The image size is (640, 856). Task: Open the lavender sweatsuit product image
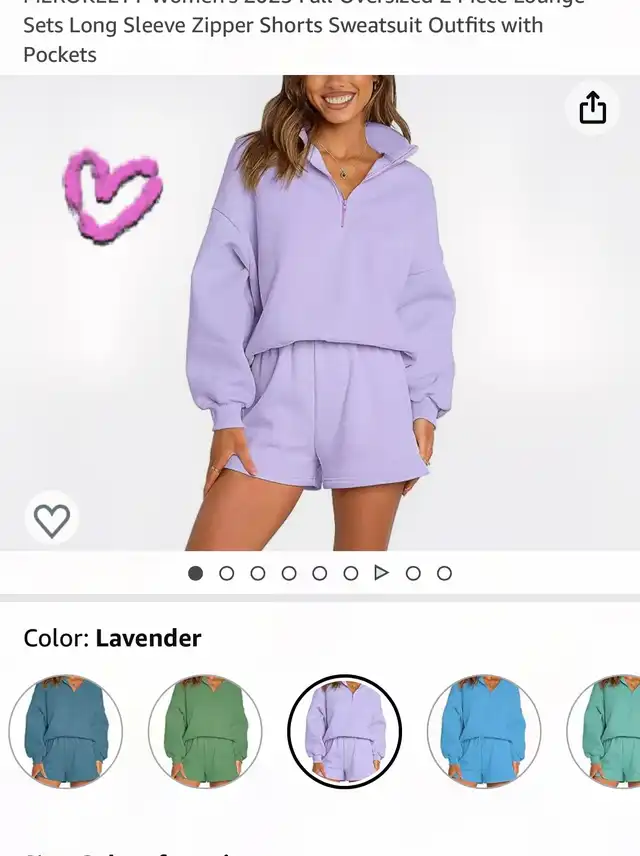point(320,310)
